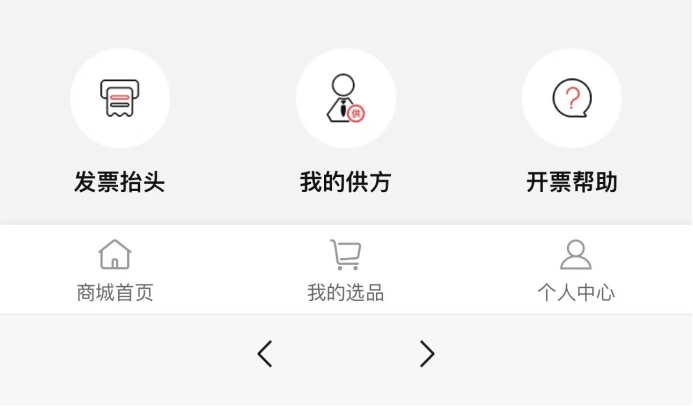Switch to 我的选品 tab
This screenshot has height=406, width=693.
[345, 270]
